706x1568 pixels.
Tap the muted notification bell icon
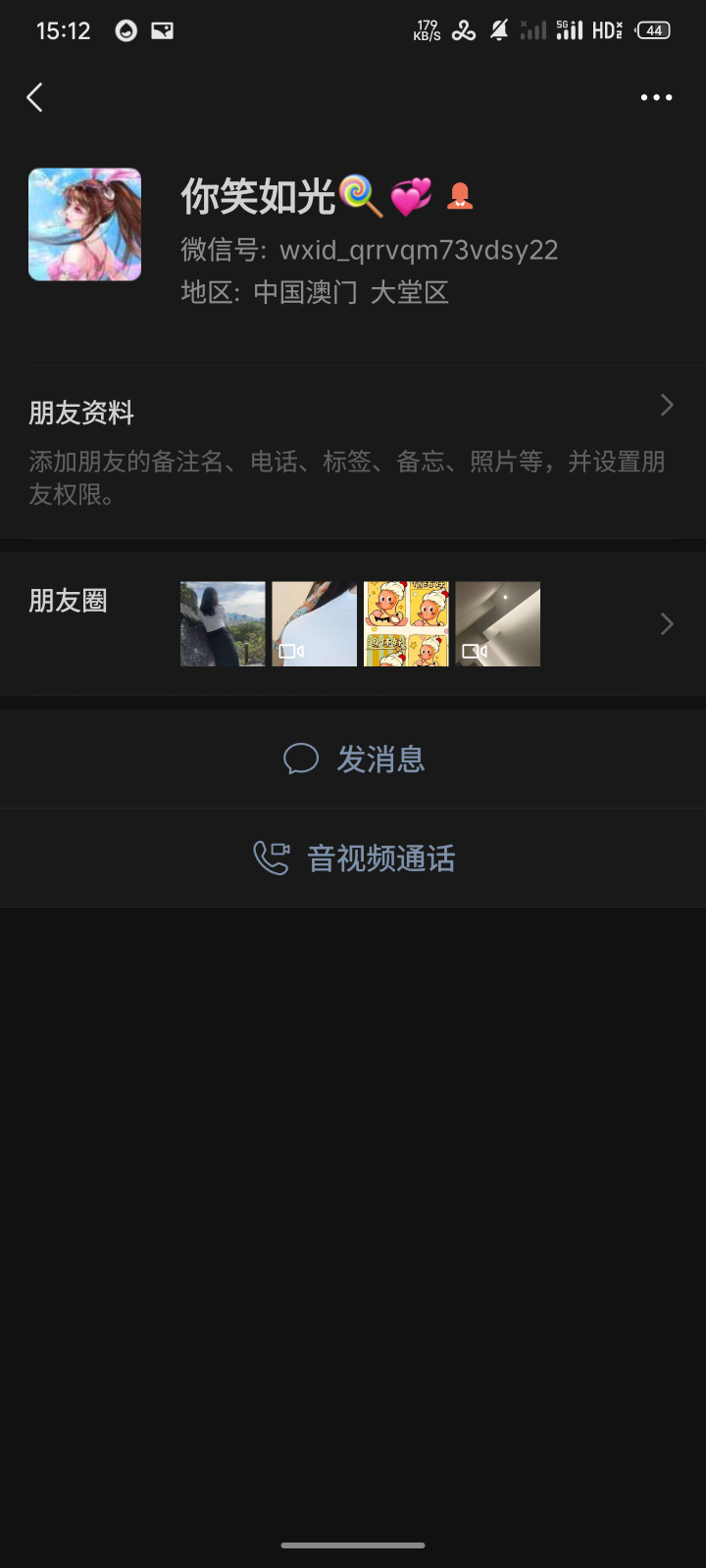[x=498, y=30]
